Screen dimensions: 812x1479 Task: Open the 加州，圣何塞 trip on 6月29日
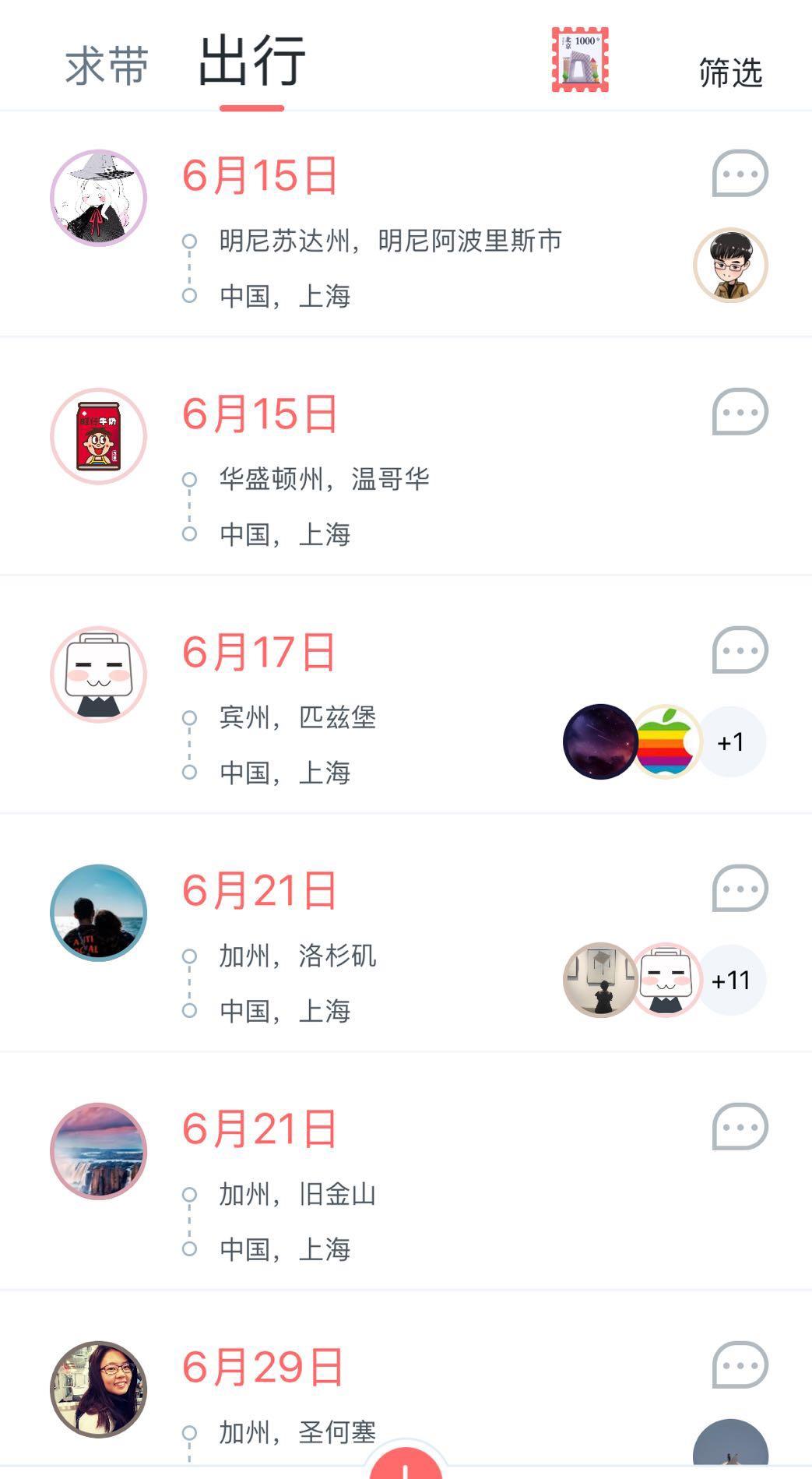click(297, 1431)
